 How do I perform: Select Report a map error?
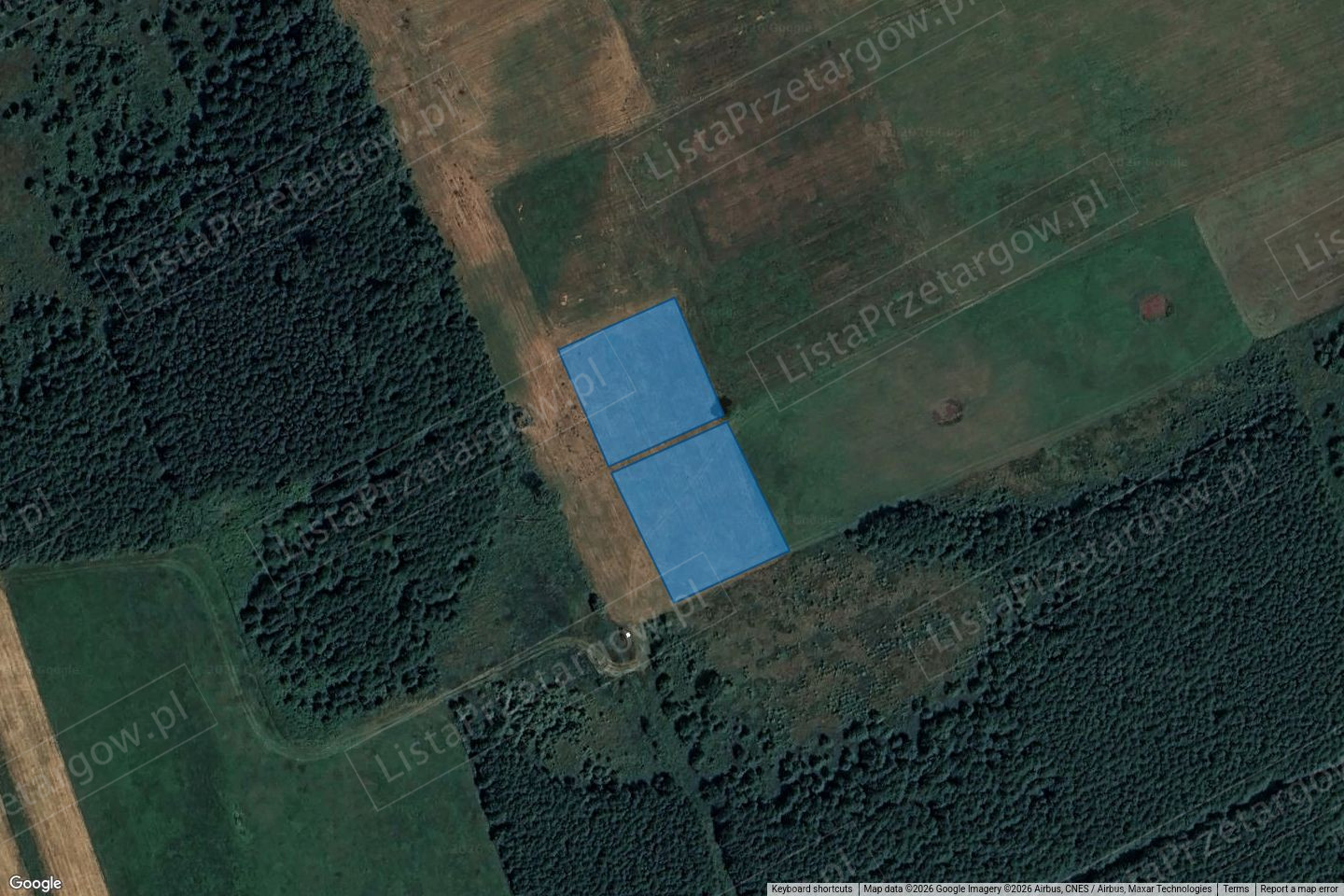pos(1299,889)
